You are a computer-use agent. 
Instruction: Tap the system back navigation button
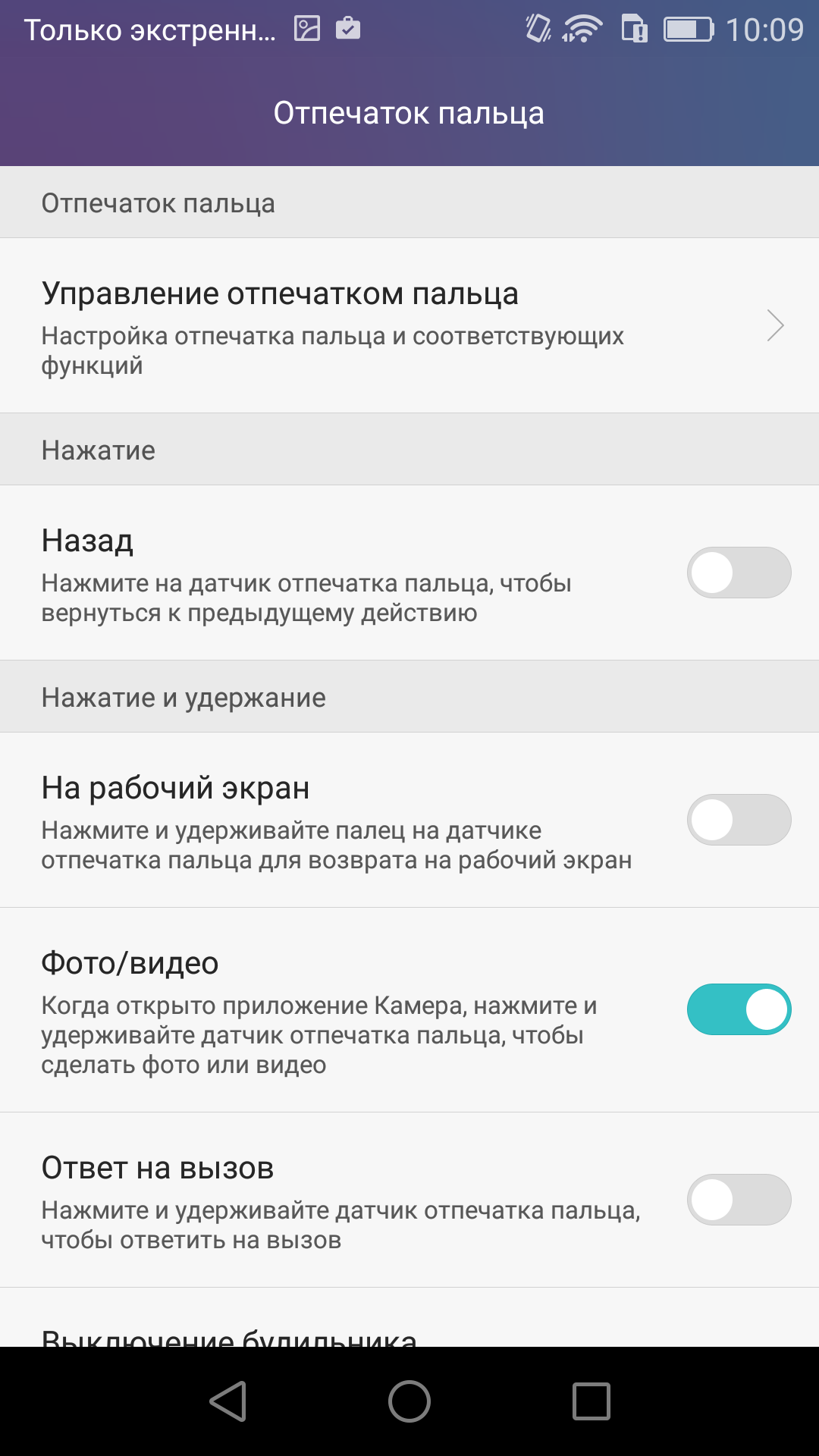227,1401
